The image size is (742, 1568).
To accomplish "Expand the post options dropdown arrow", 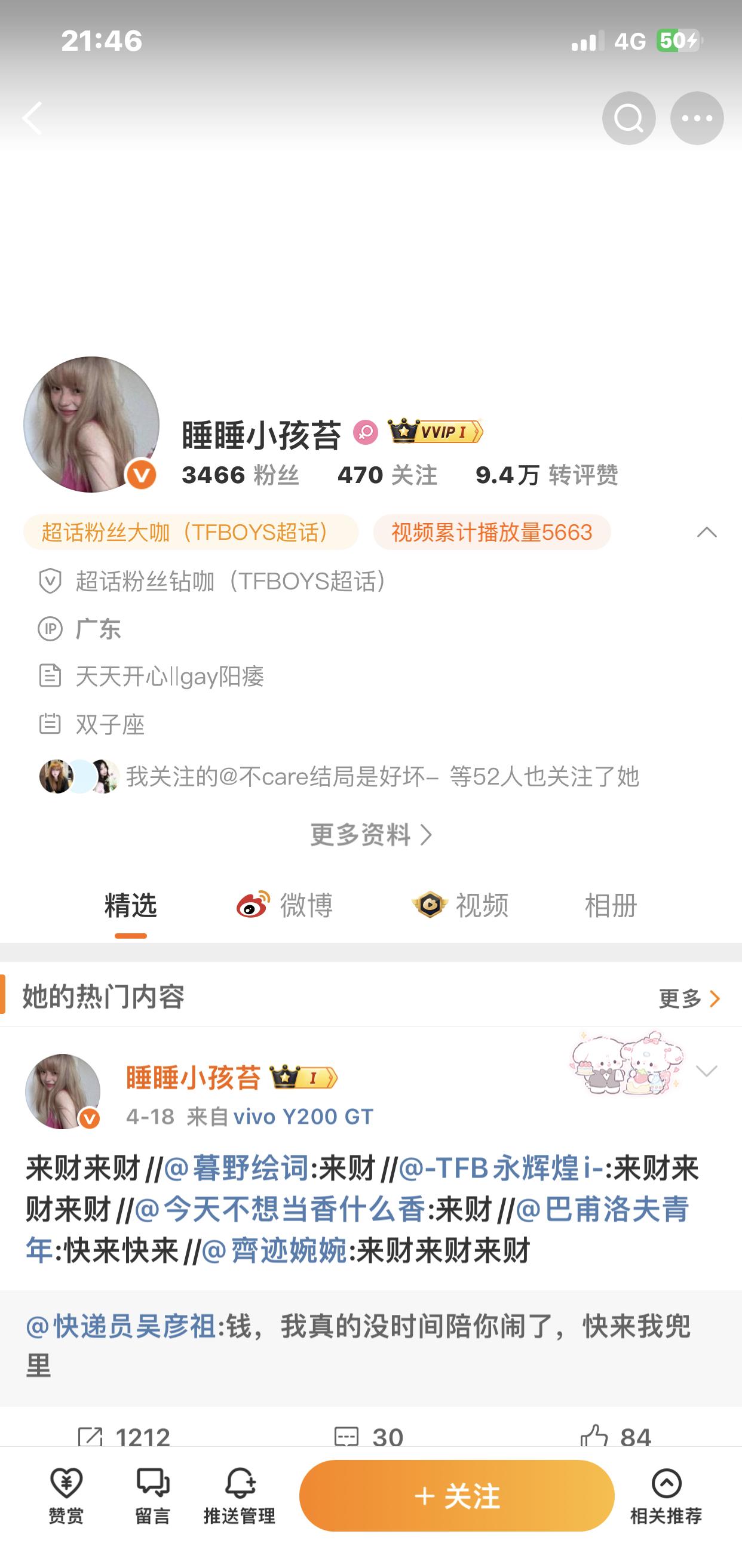I will [706, 1071].
